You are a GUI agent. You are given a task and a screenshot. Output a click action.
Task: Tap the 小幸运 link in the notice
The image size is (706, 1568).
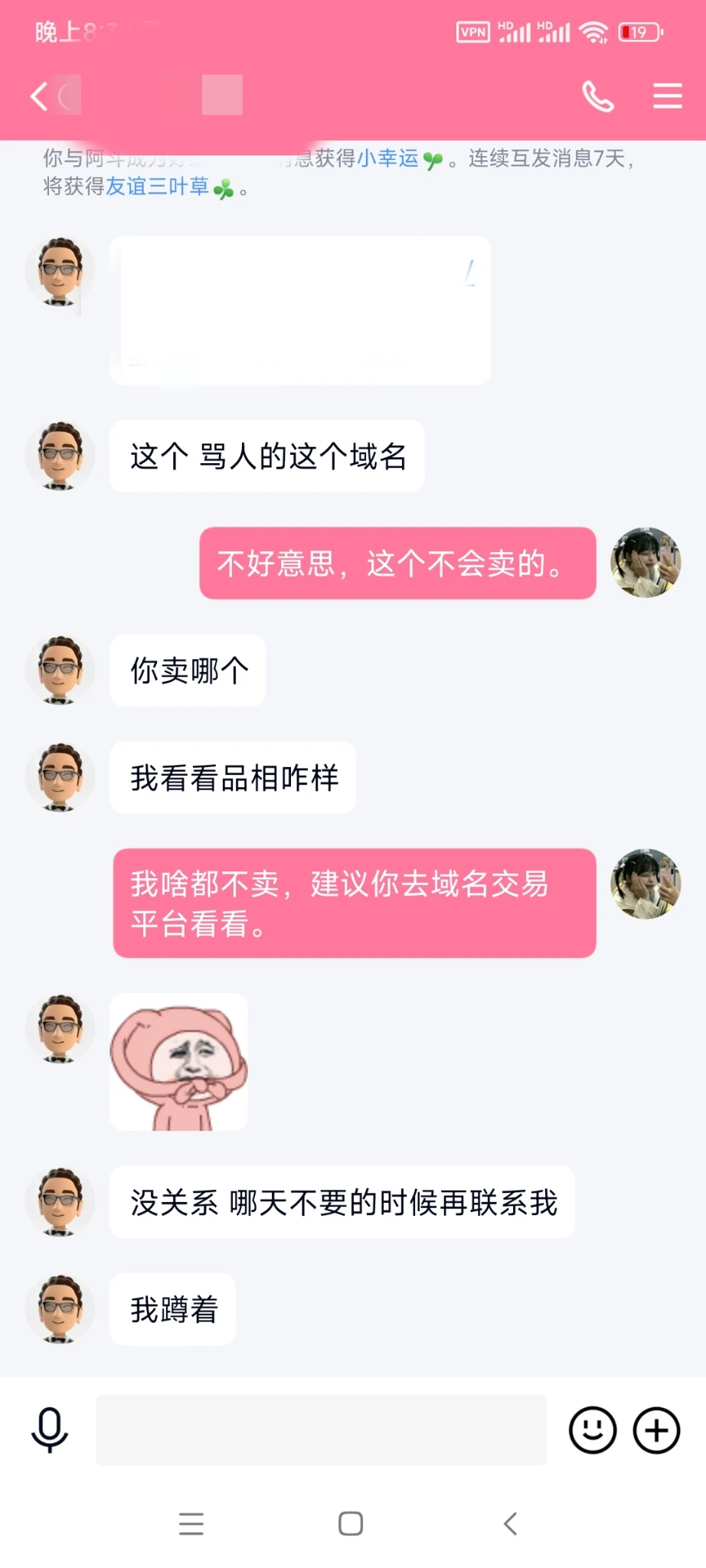(388, 158)
